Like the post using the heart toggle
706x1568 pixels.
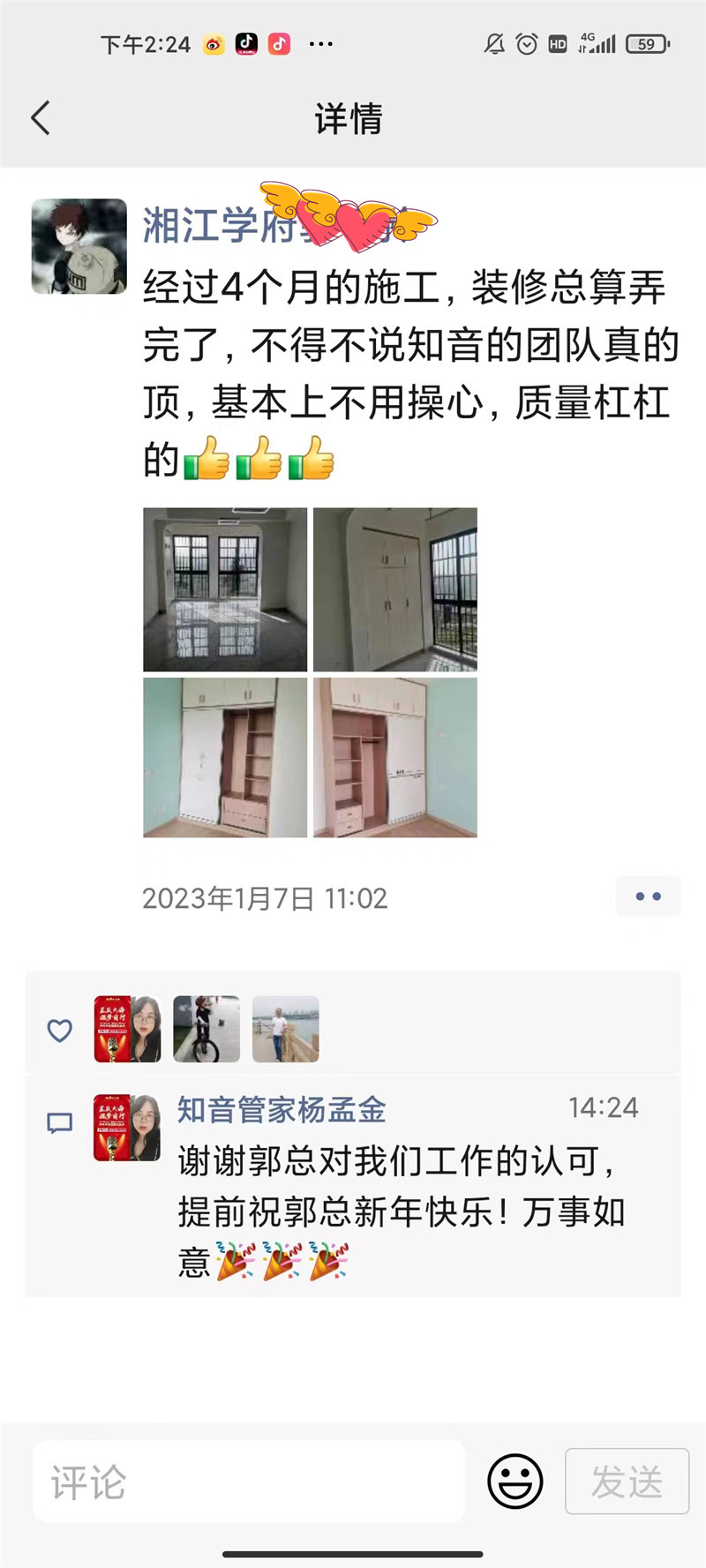tap(58, 1030)
